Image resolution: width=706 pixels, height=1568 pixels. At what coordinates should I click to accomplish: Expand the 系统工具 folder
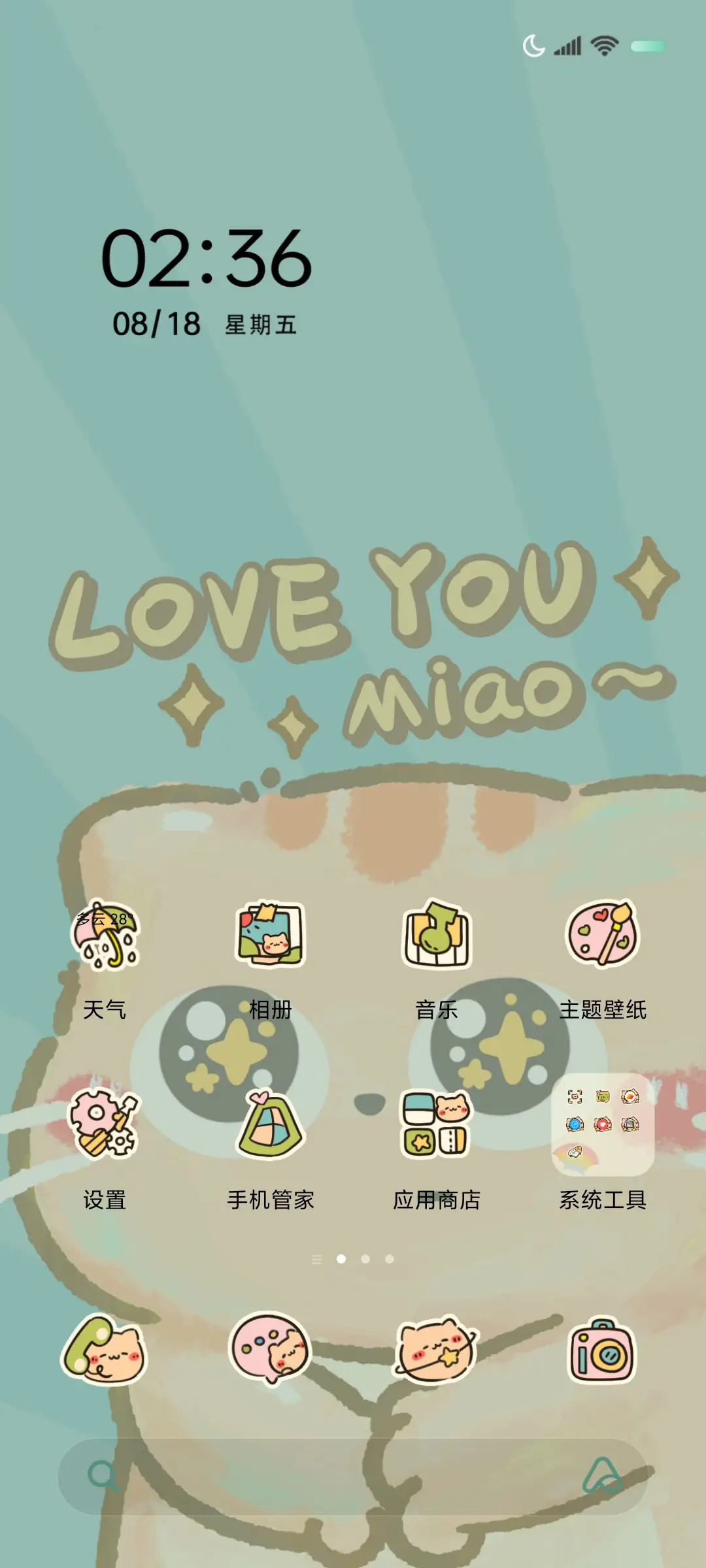point(603,1125)
